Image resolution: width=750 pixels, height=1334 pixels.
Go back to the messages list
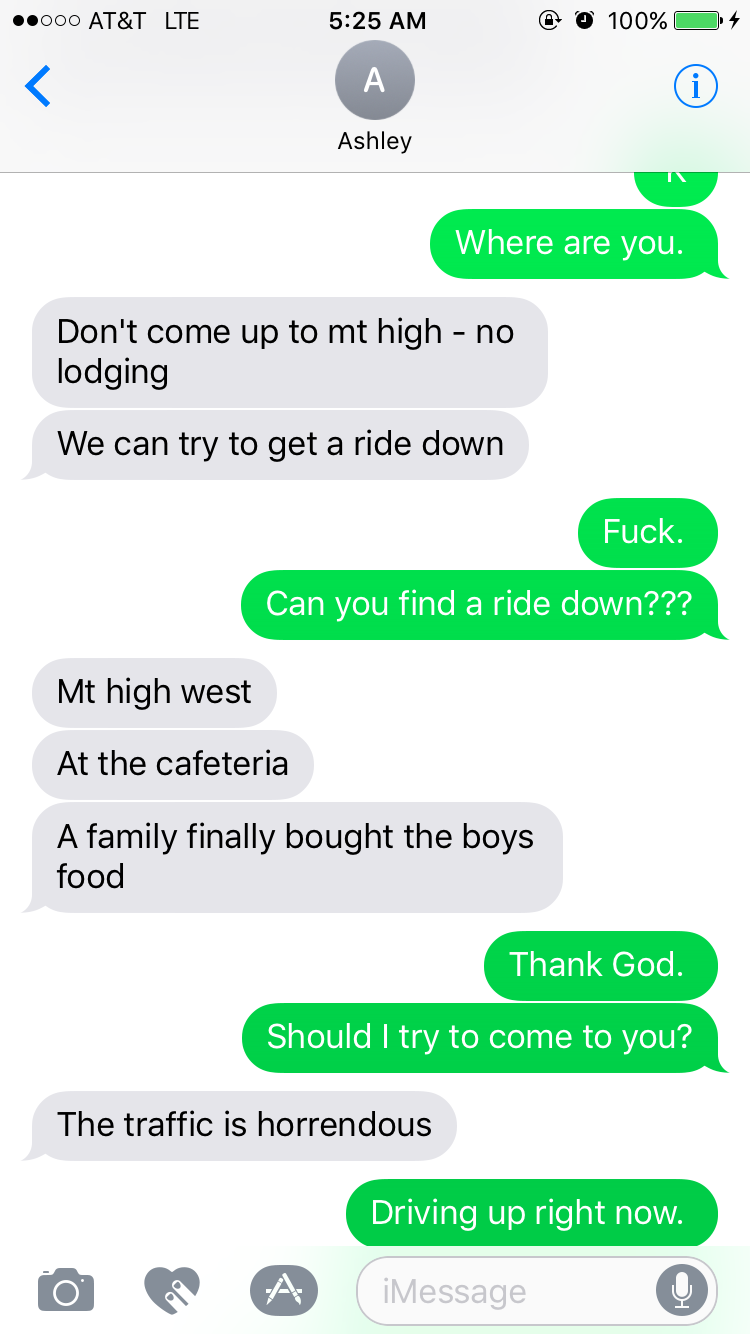(x=38, y=86)
